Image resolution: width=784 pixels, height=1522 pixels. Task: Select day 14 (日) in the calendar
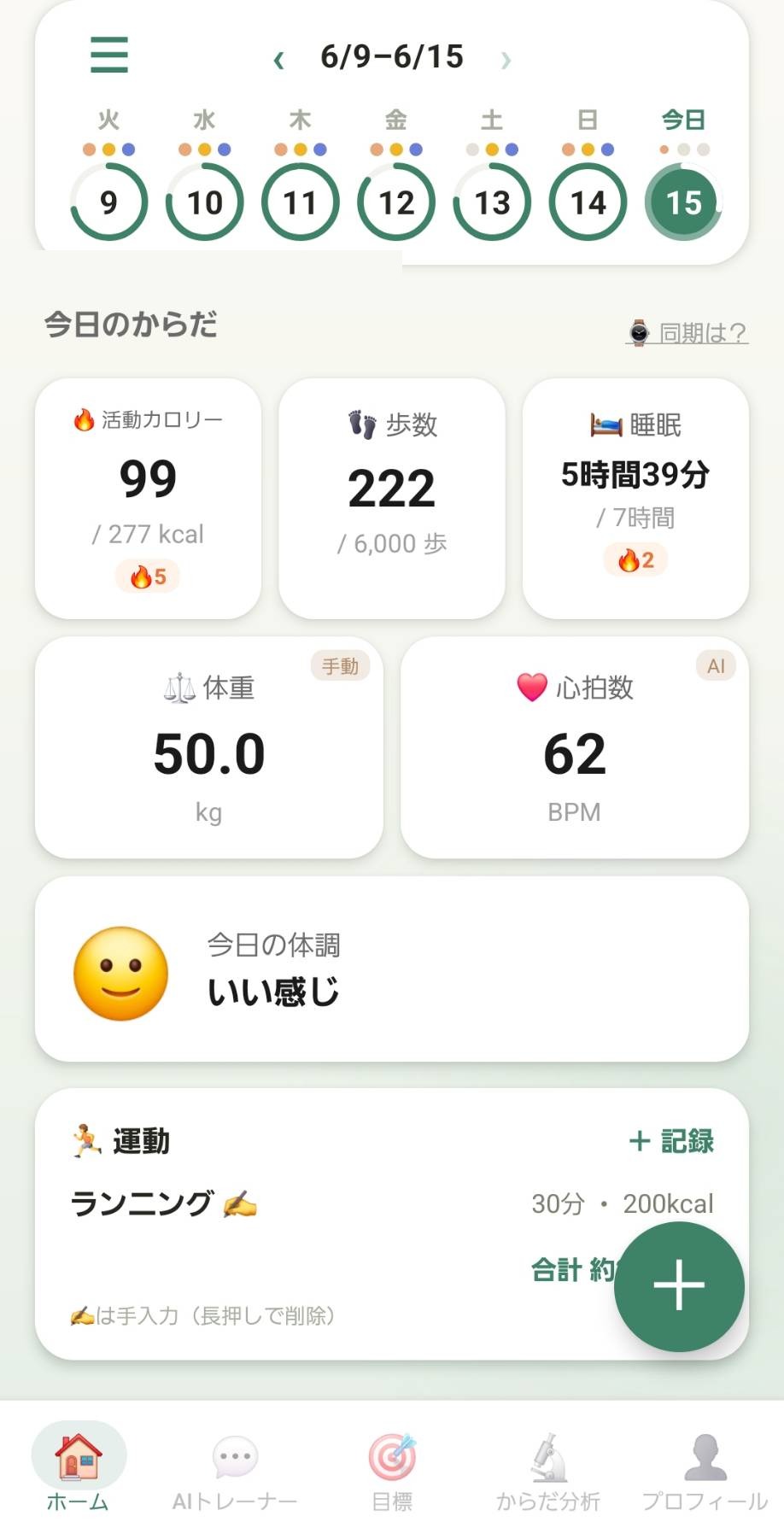[x=588, y=202]
